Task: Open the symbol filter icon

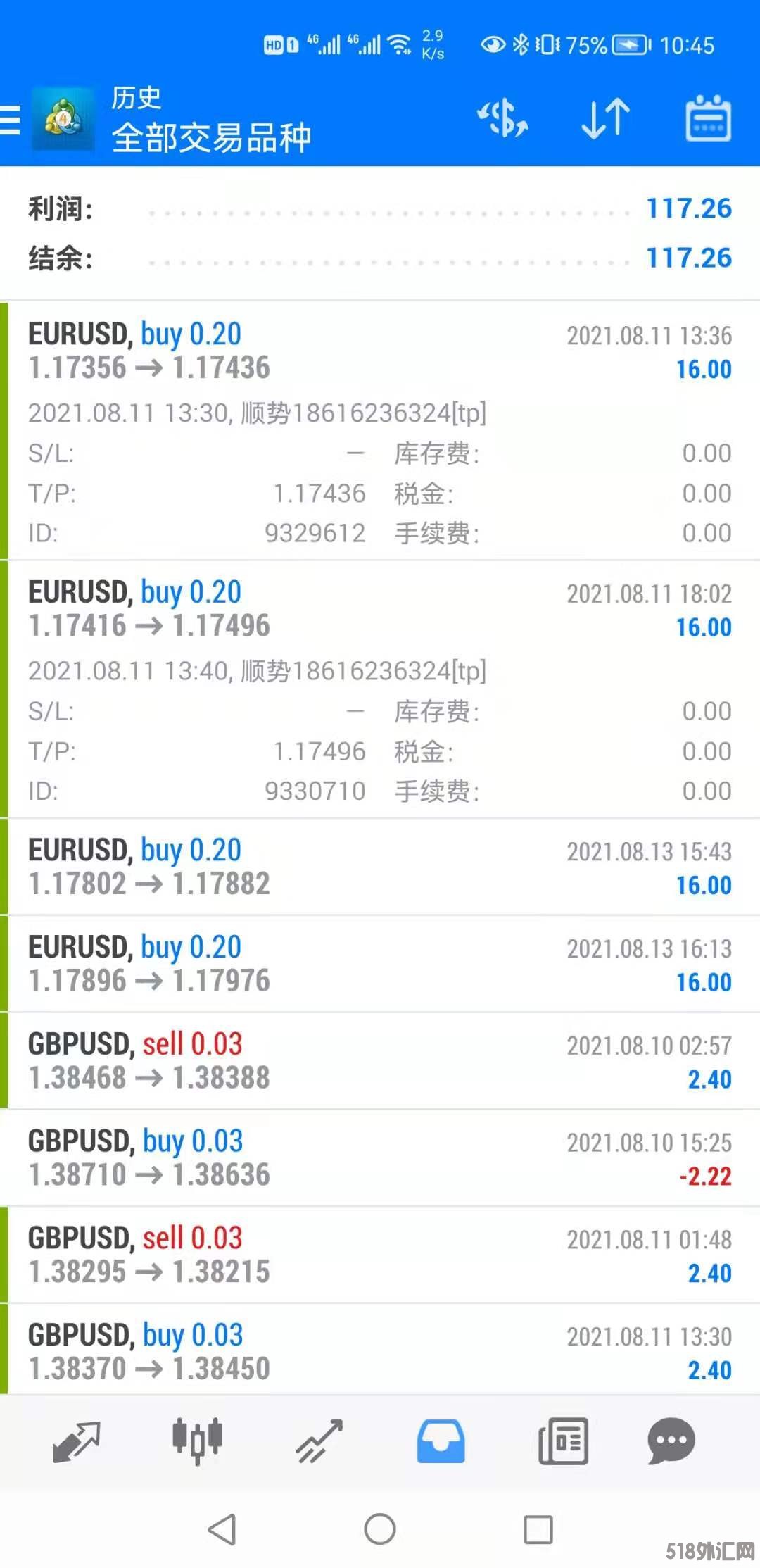Action: (502, 118)
